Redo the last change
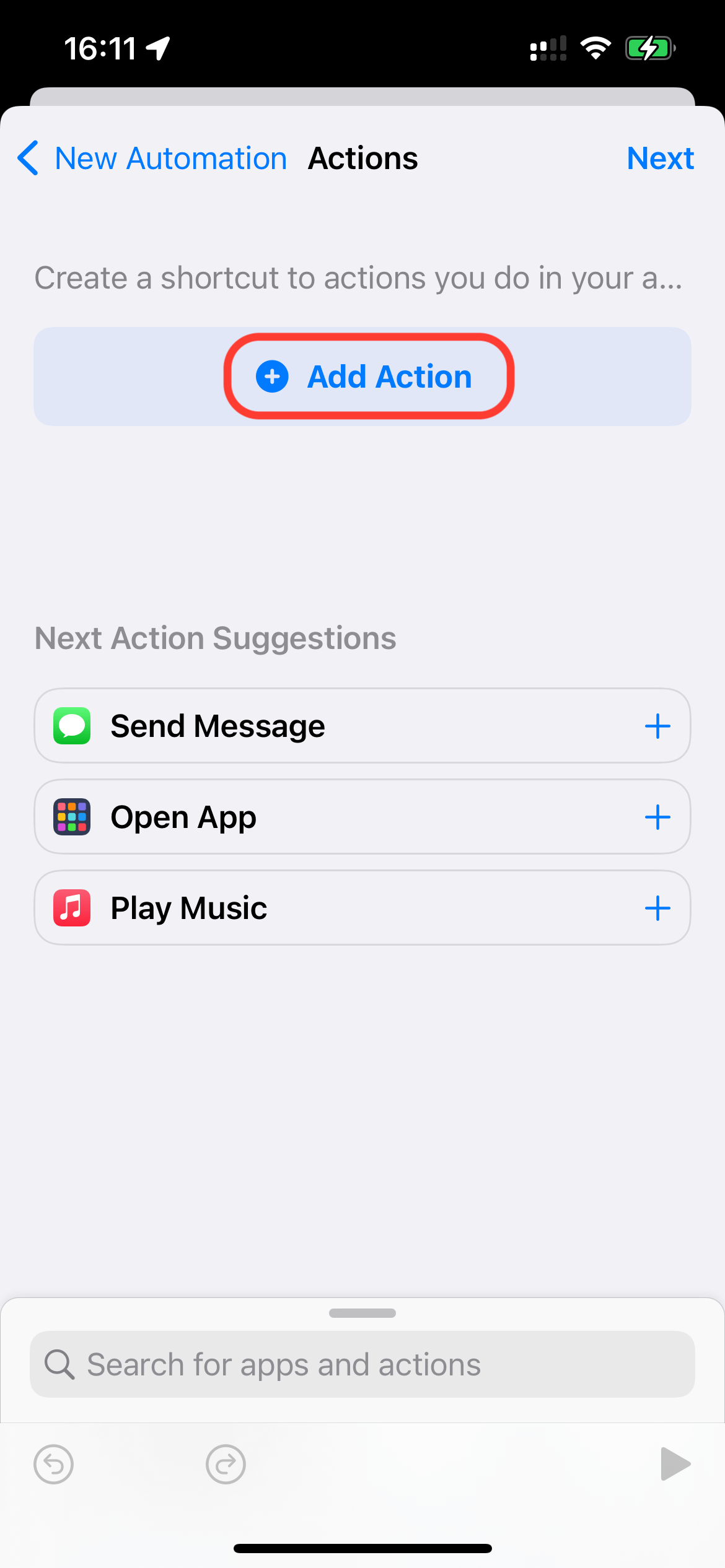This screenshot has width=725, height=1568. click(226, 1465)
